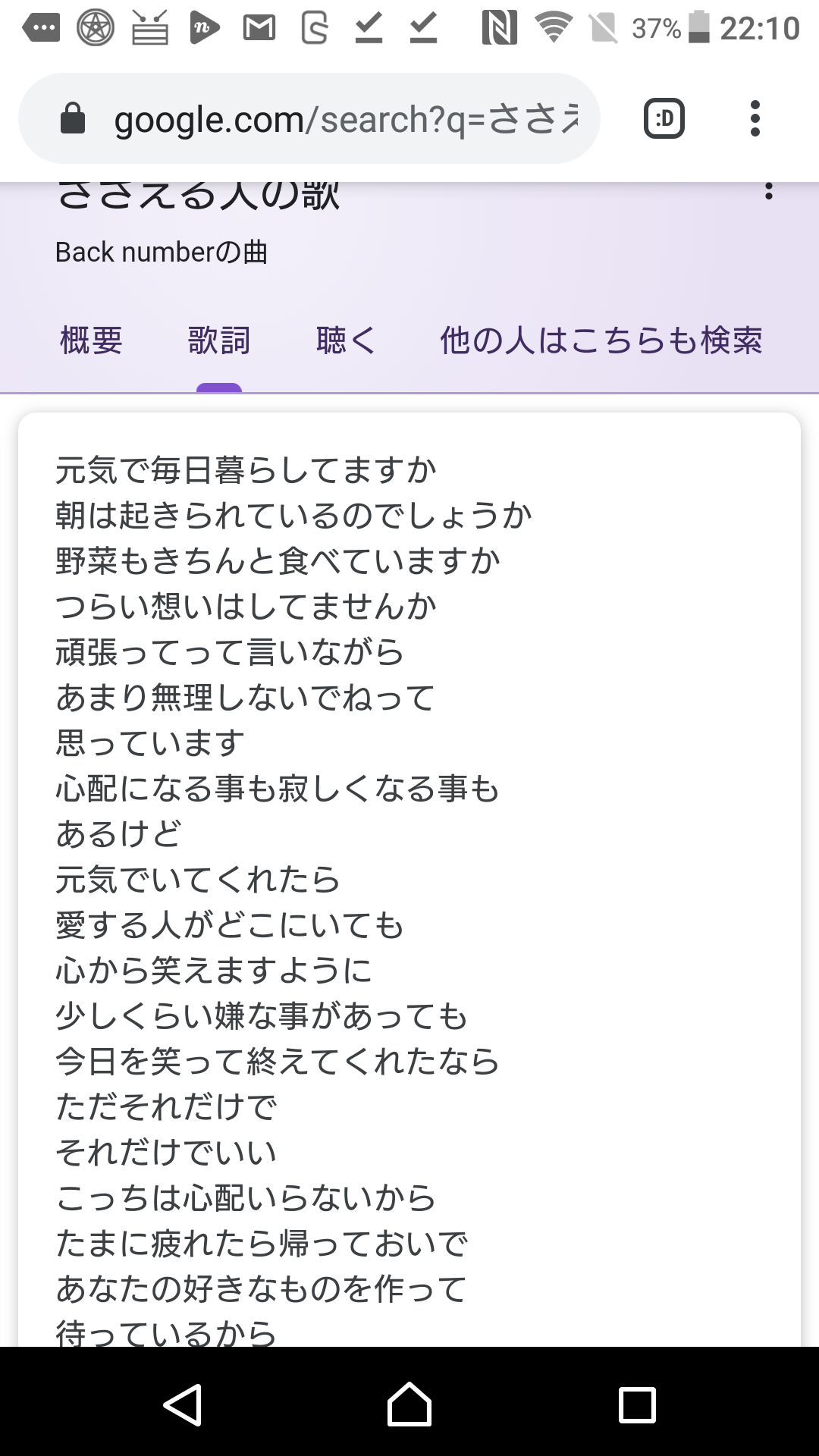Viewport: 819px width, 1456px height.
Task: Open the 他の人はこちらも検索 tab
Action: tap(601, 340)
